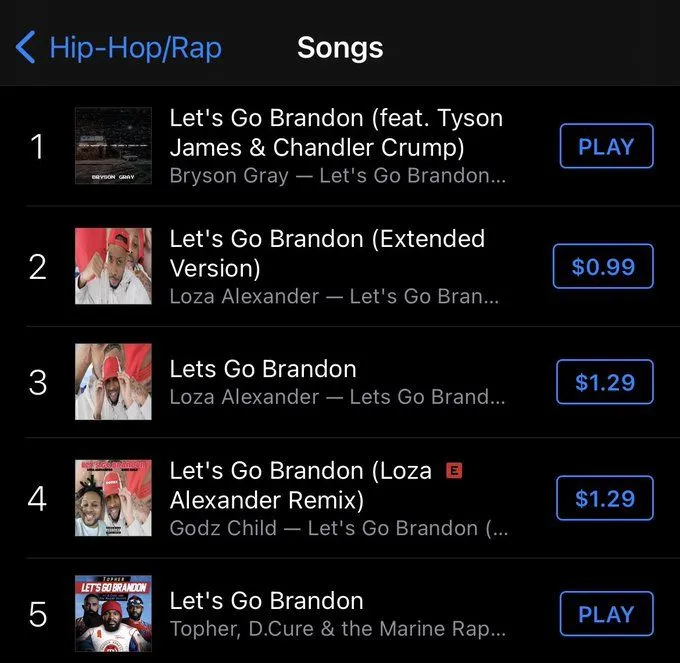Buy Loza Alexander's Lets Go Brandon for $1.29
The height and width of the screenshot is (663, 680).
point(604,382)
